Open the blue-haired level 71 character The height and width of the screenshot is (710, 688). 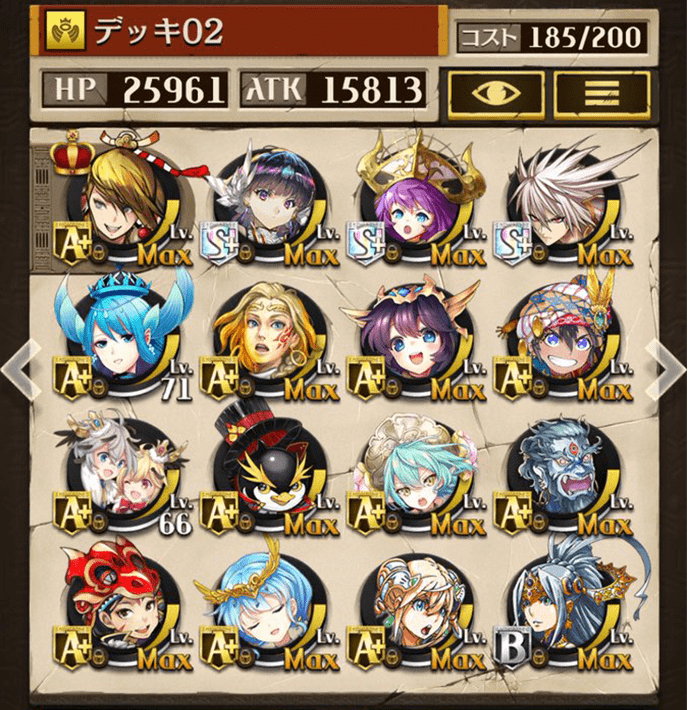point(117,335)
